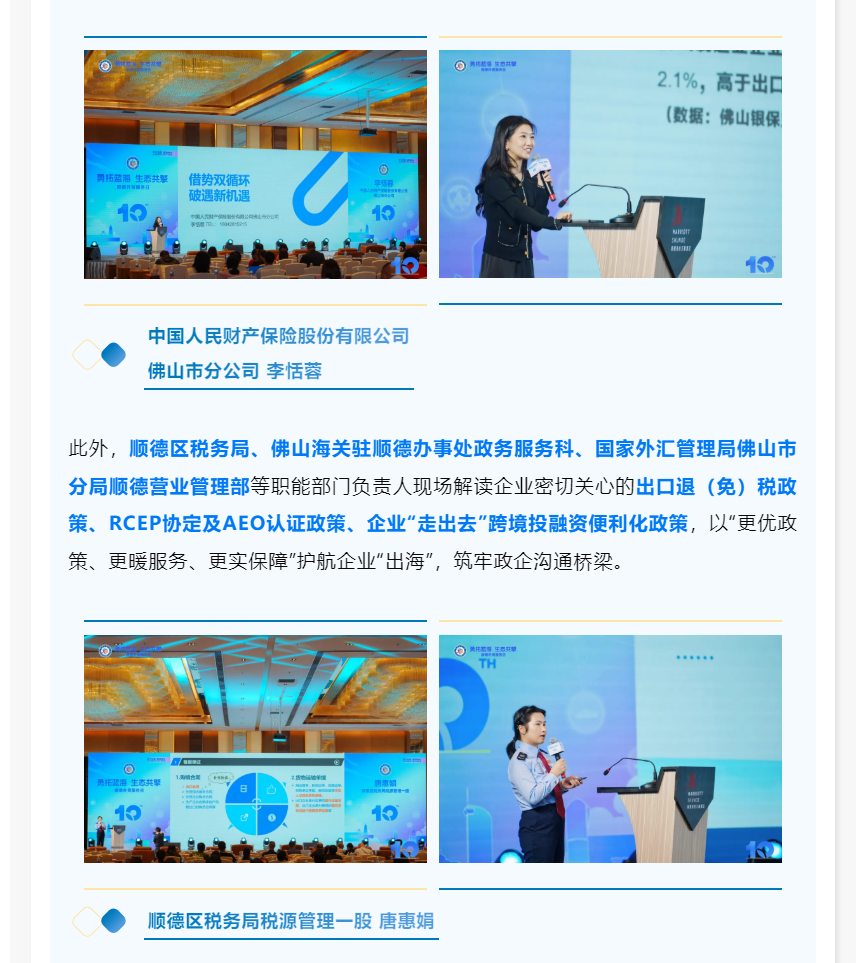Open the hall photo above the 顺德区税务局 caption

coord(255,748)
